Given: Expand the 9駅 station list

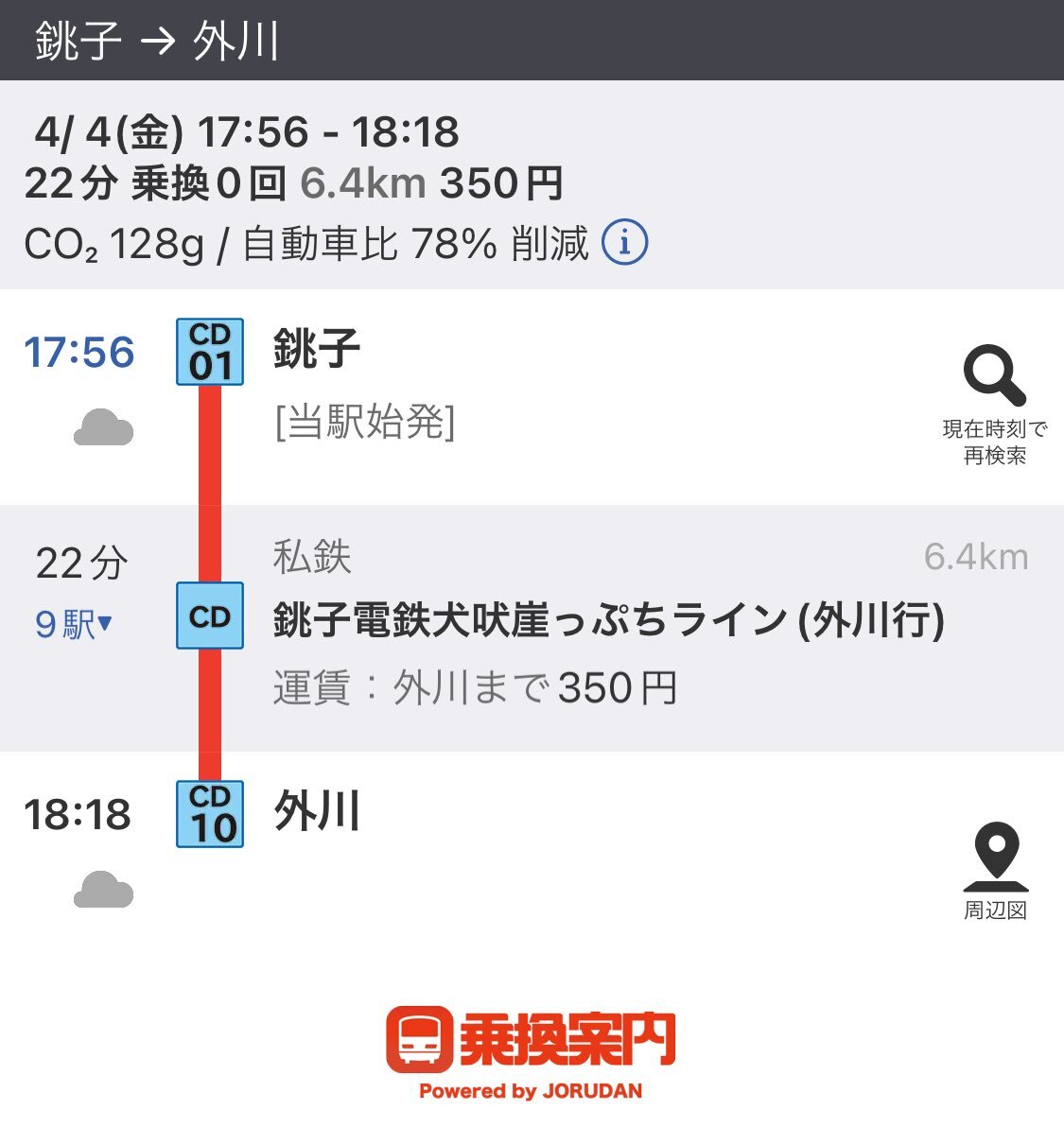Looking at the screenshot, I should 75,624.
